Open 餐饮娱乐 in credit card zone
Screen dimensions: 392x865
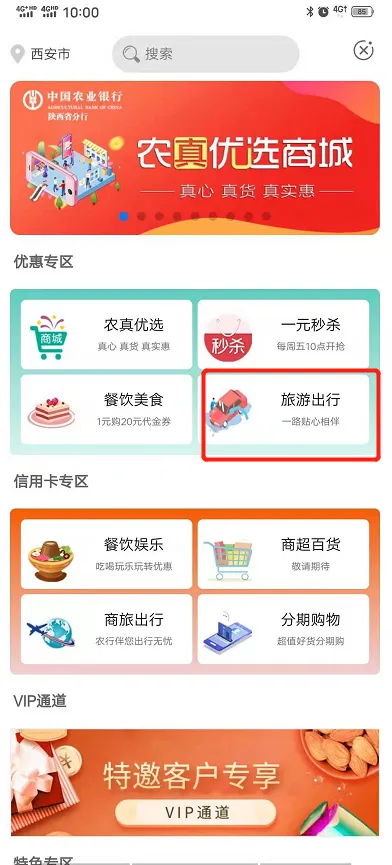[106, 554]
